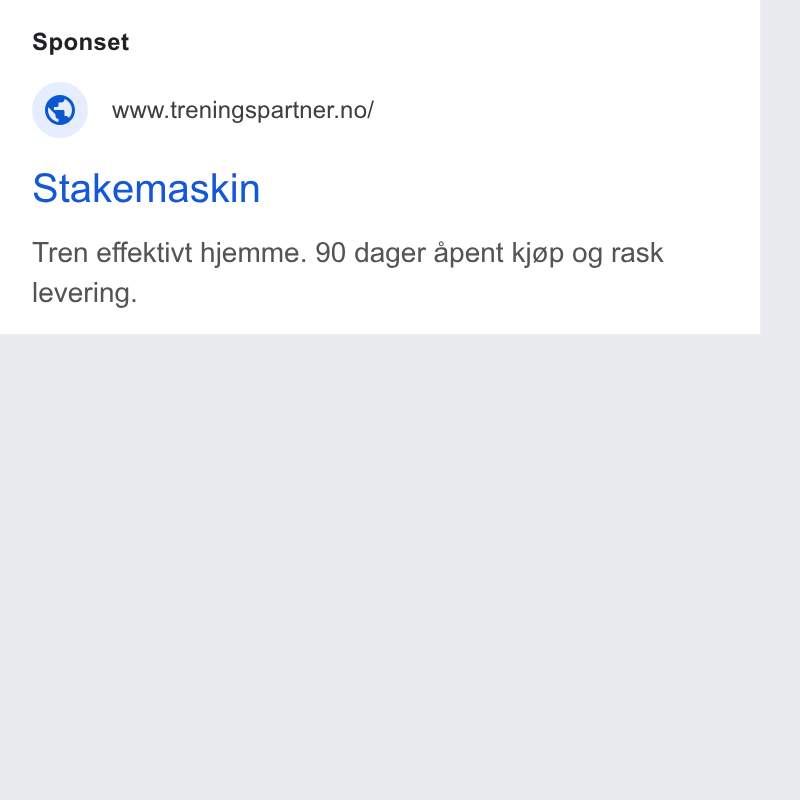Image resolution: width=800 pixels, height=800 pixels.
Task: Open the Stakemaskin sponsored ad link
Action: pos(146,188)
